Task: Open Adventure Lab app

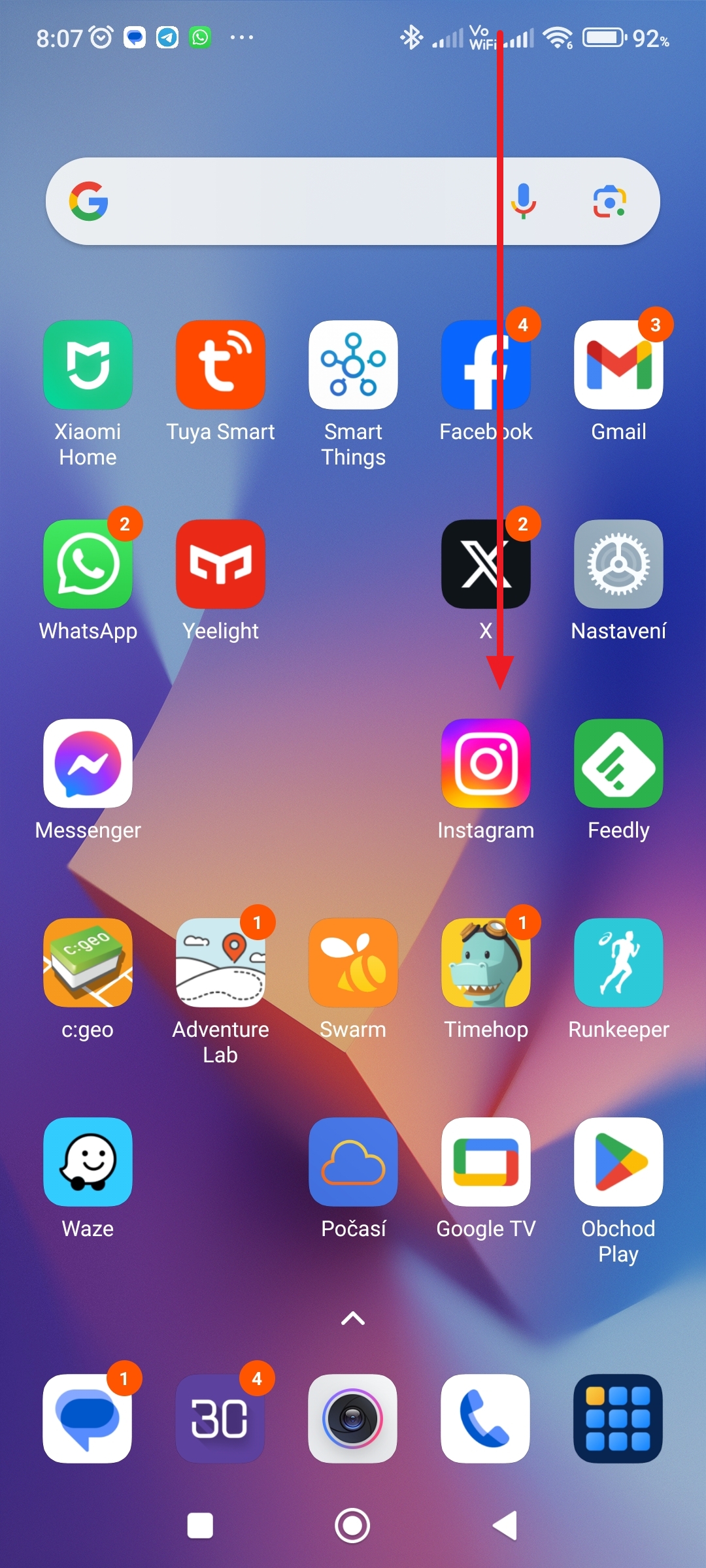Action: click(220, 962)
